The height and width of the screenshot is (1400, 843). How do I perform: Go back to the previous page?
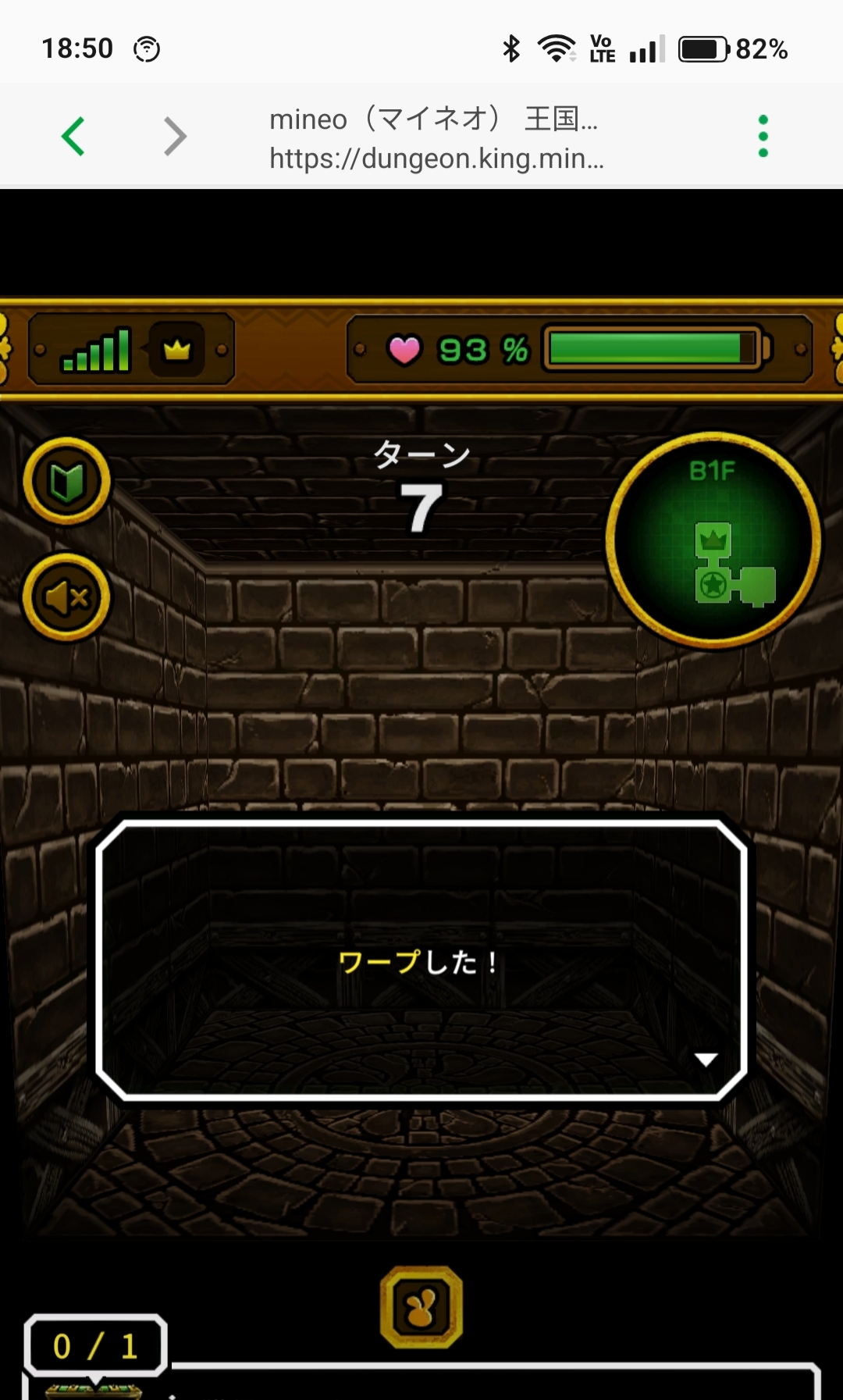(73, 137)
